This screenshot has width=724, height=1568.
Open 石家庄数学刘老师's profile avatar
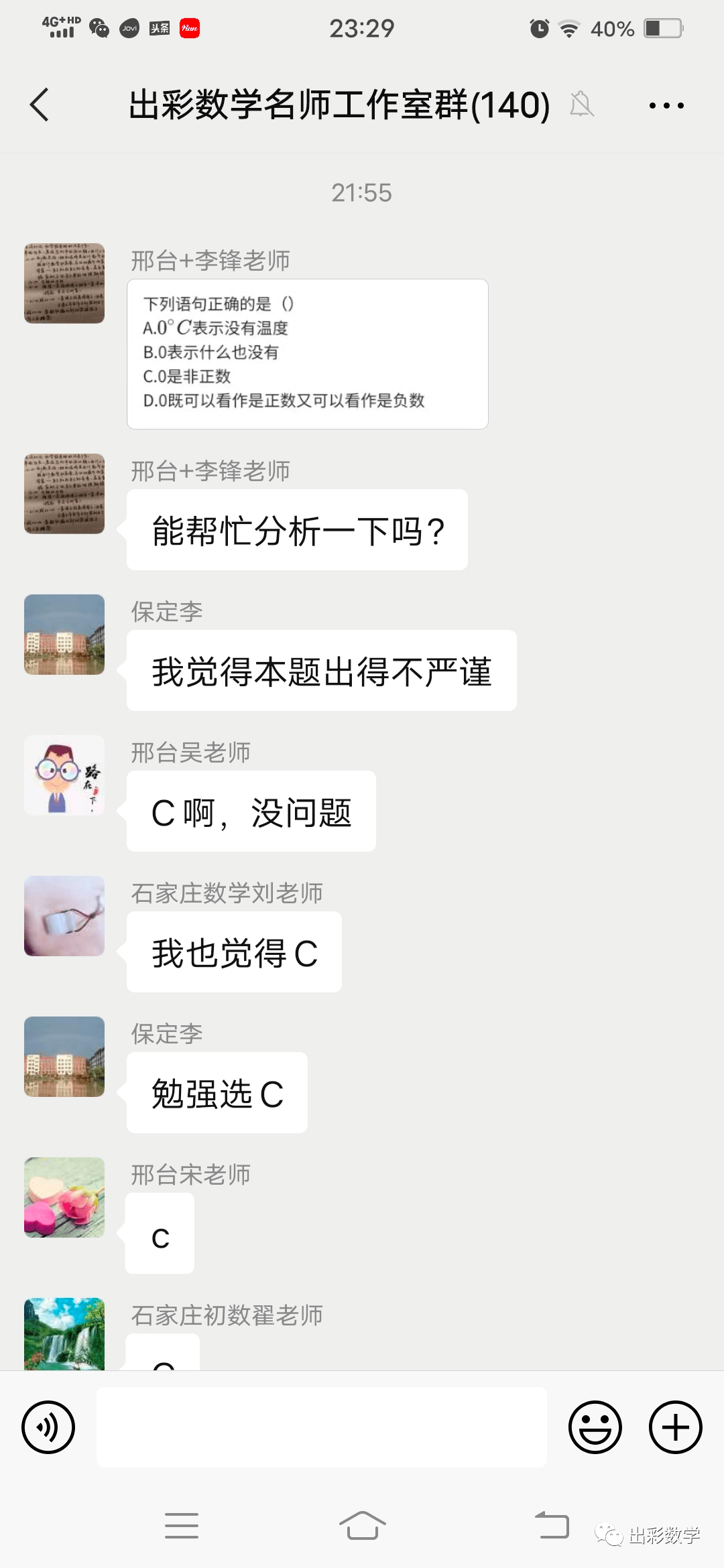(64, 916)
